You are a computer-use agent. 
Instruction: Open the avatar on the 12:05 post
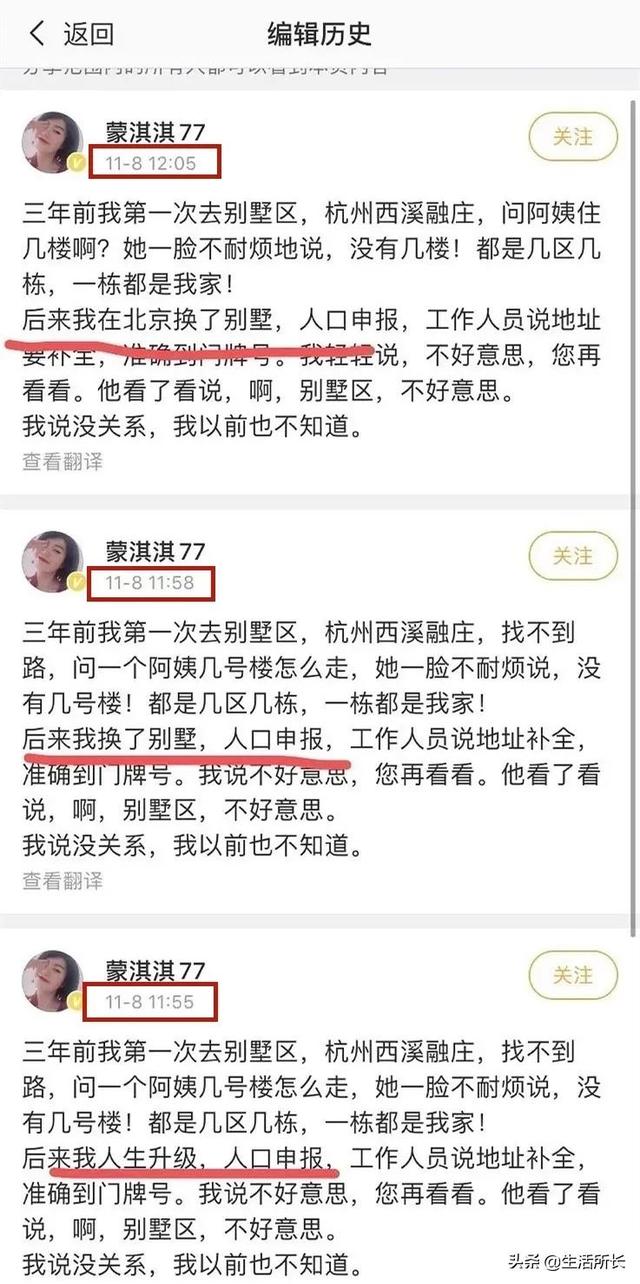tap(52, 144)
